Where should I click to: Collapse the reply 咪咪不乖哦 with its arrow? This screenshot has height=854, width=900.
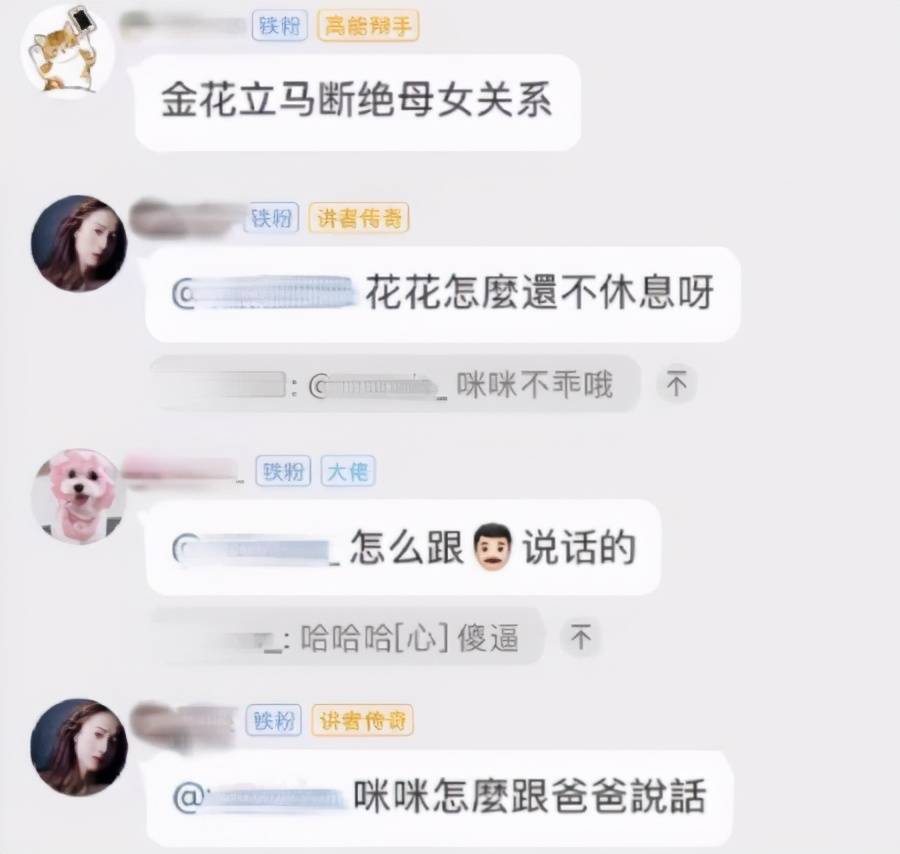click(677, 384)
